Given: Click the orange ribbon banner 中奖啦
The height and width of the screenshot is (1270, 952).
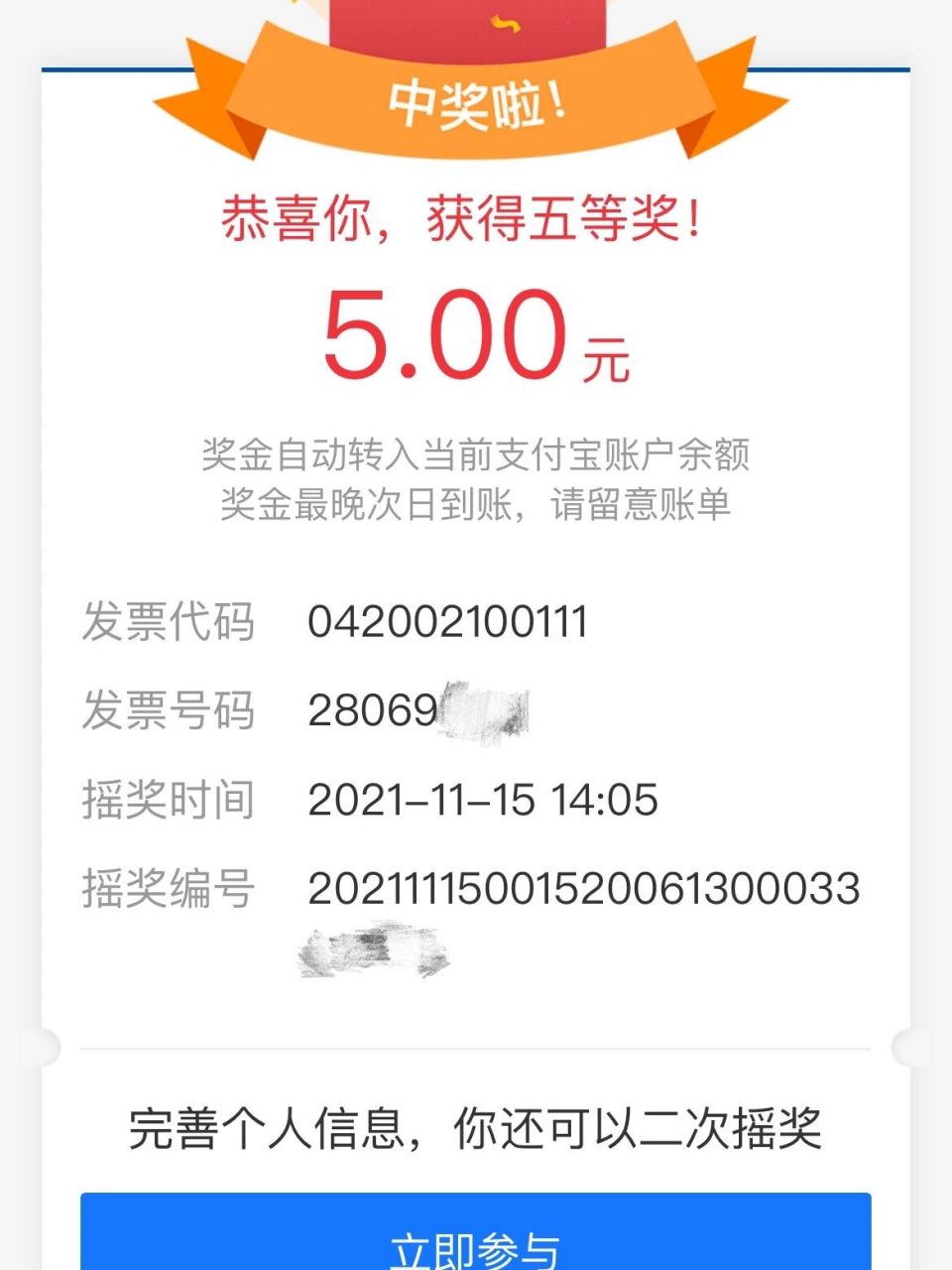Looking at the screenshot, I should [x=476, y=104].
